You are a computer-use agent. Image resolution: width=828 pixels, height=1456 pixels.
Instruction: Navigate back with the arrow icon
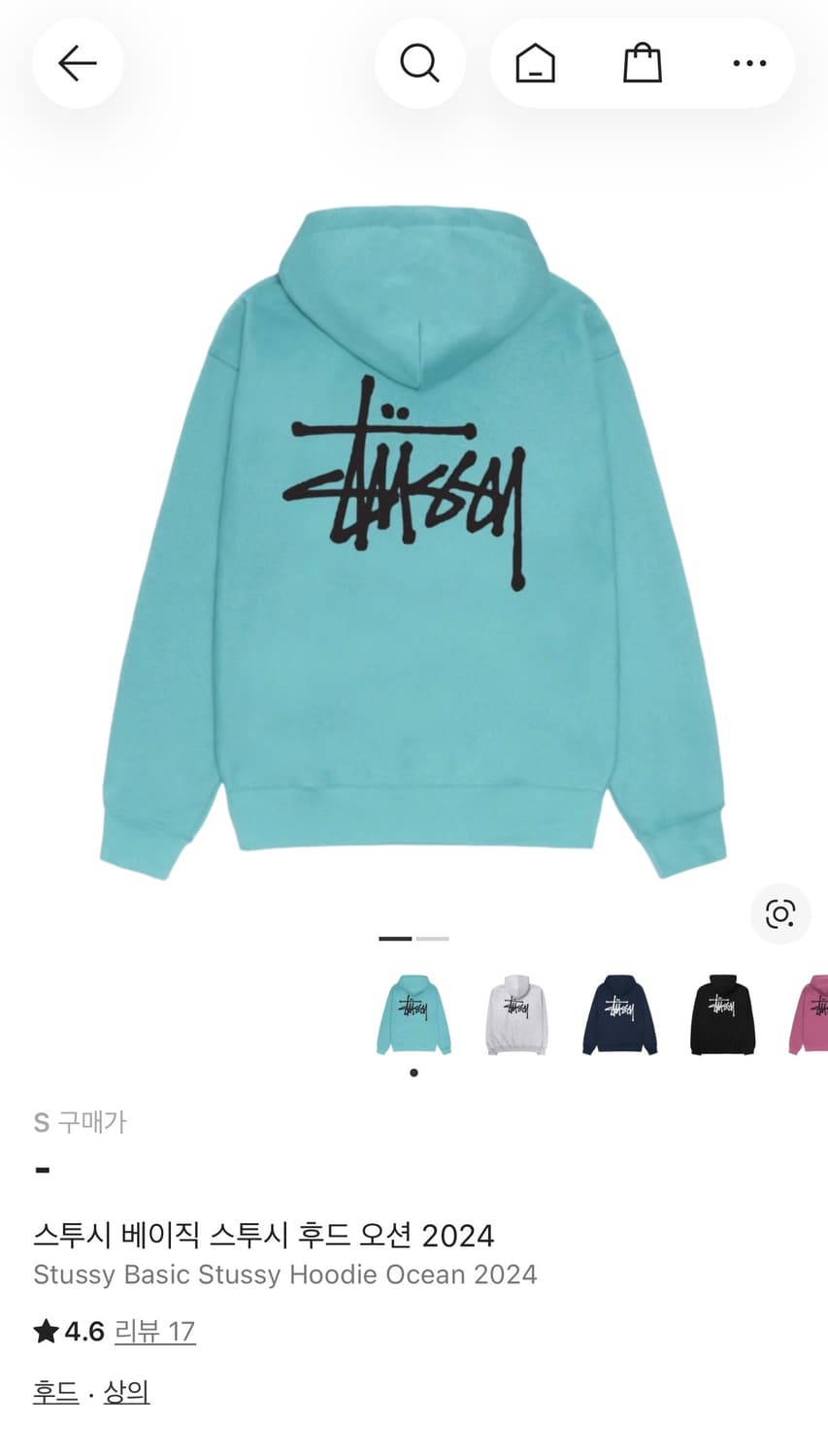(78, 63)
